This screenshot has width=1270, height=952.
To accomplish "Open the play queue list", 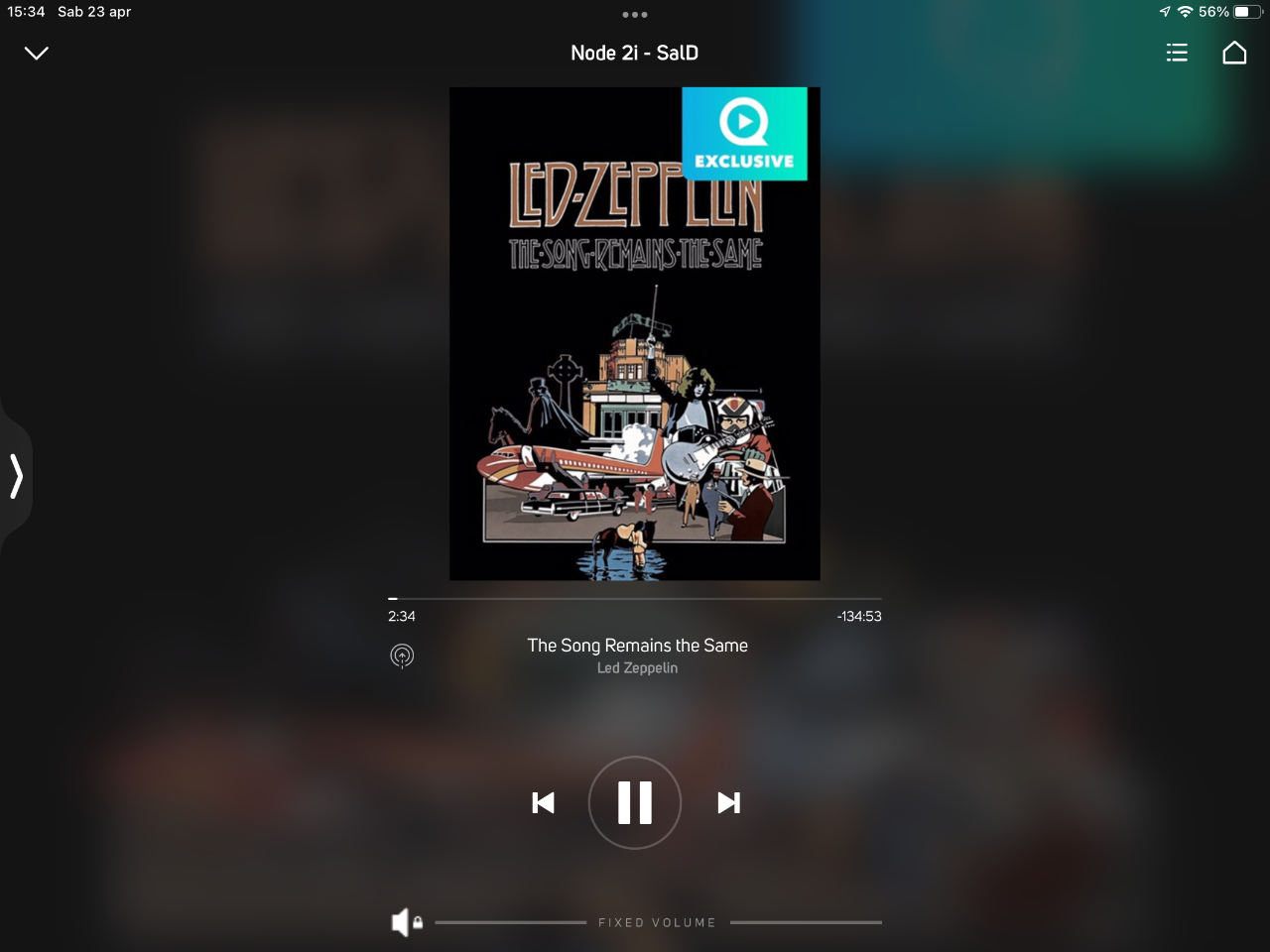I will pos(1177,53).
